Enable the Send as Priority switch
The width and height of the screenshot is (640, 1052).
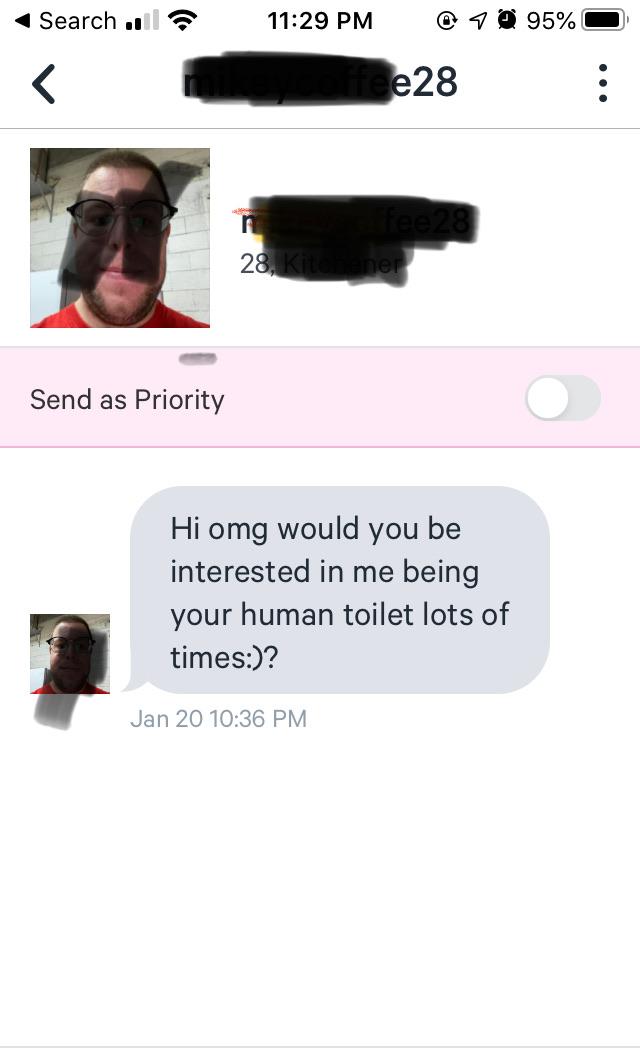click(562, 399)
